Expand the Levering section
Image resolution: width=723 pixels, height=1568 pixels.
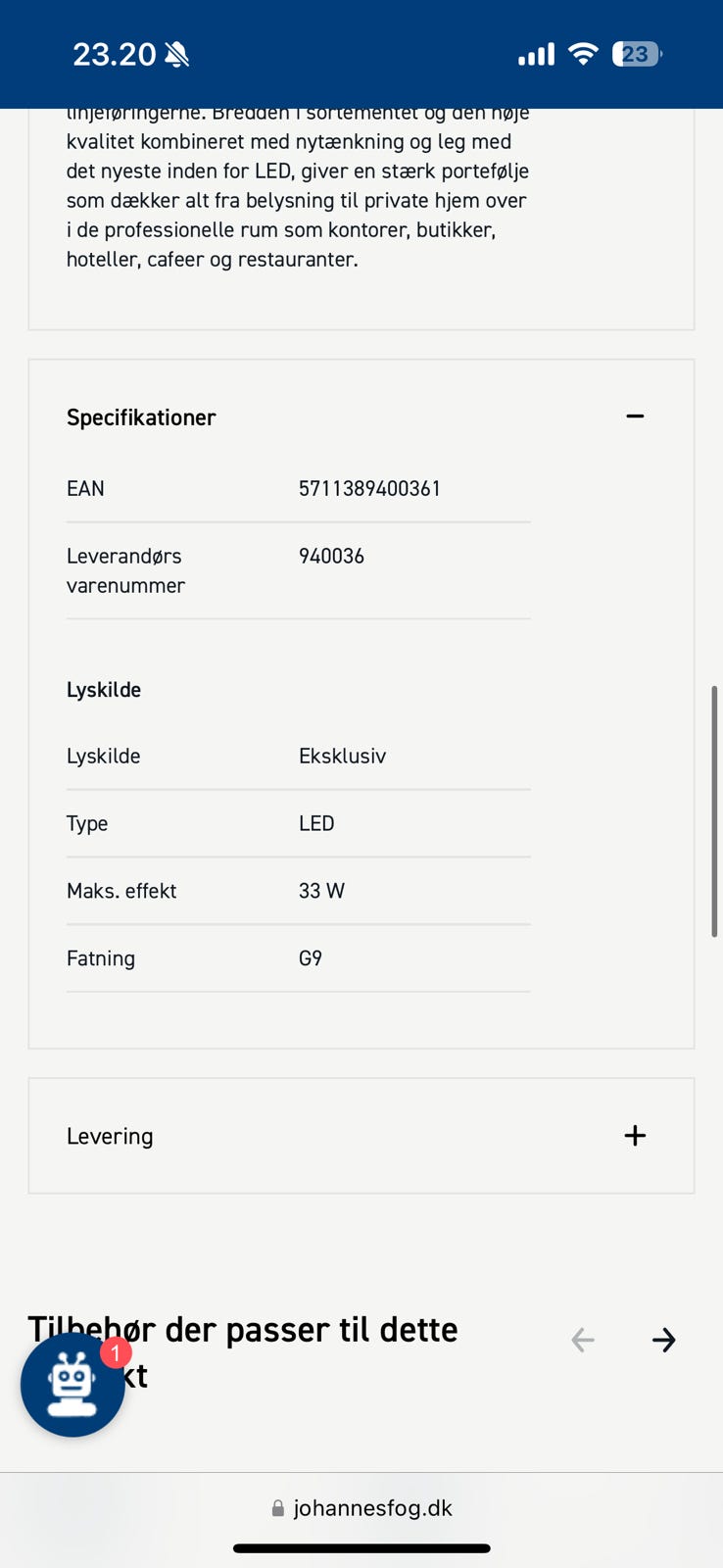[635, 1135]
